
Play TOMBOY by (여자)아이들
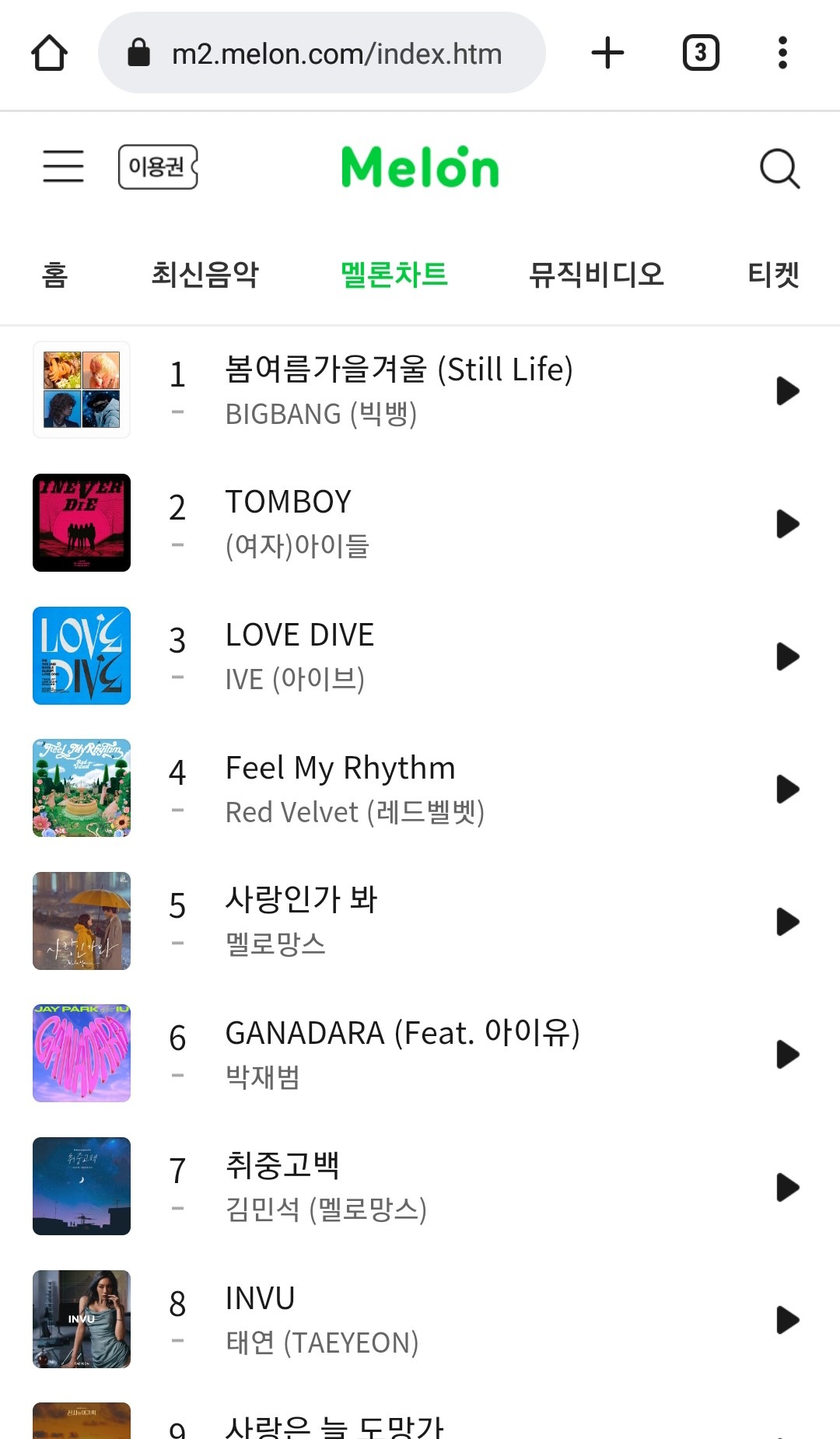pyautogui.click(x=788, y=523)
